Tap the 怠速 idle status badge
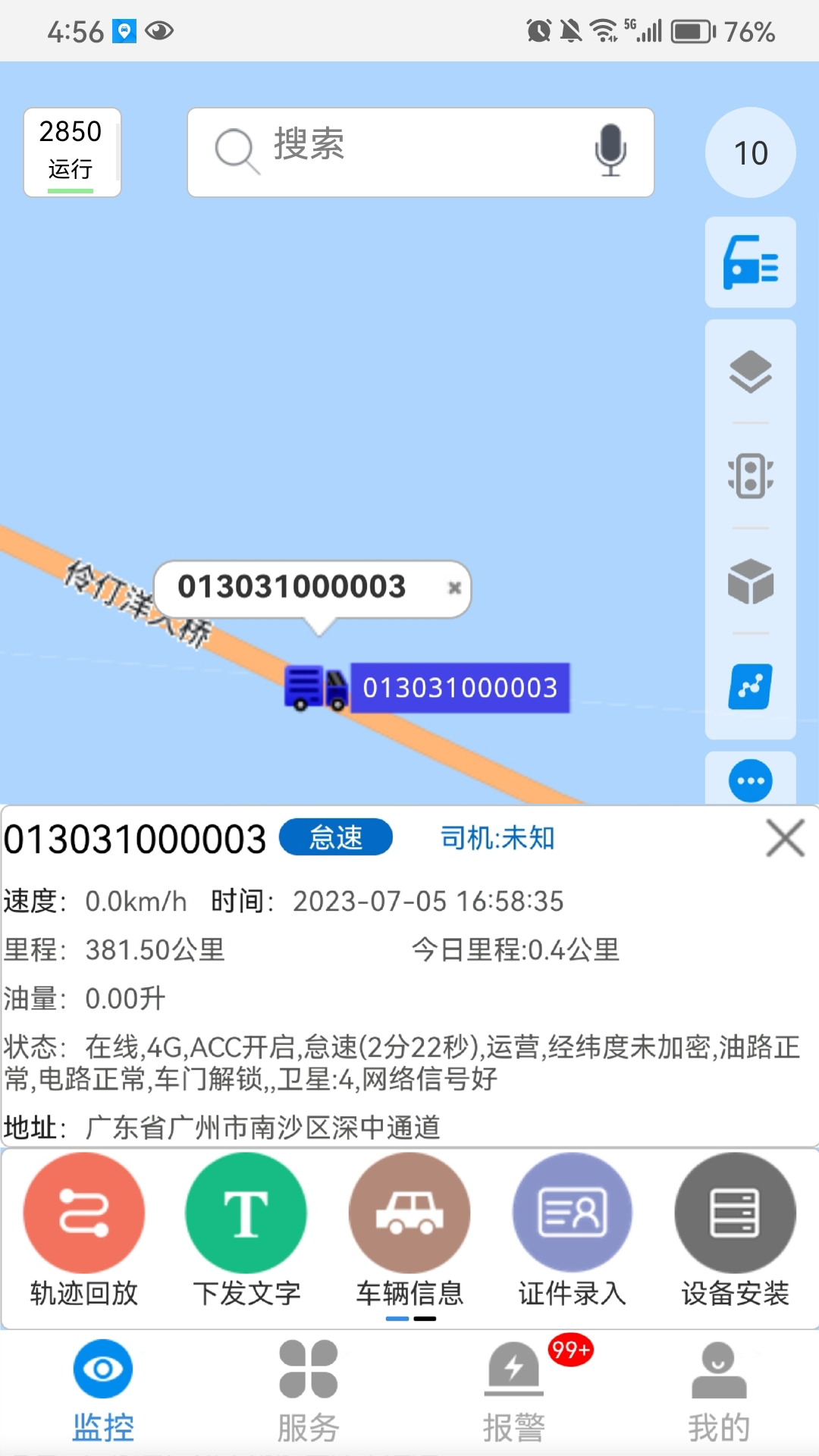This screenshot has height=1456, width=819. click(336, 836)
